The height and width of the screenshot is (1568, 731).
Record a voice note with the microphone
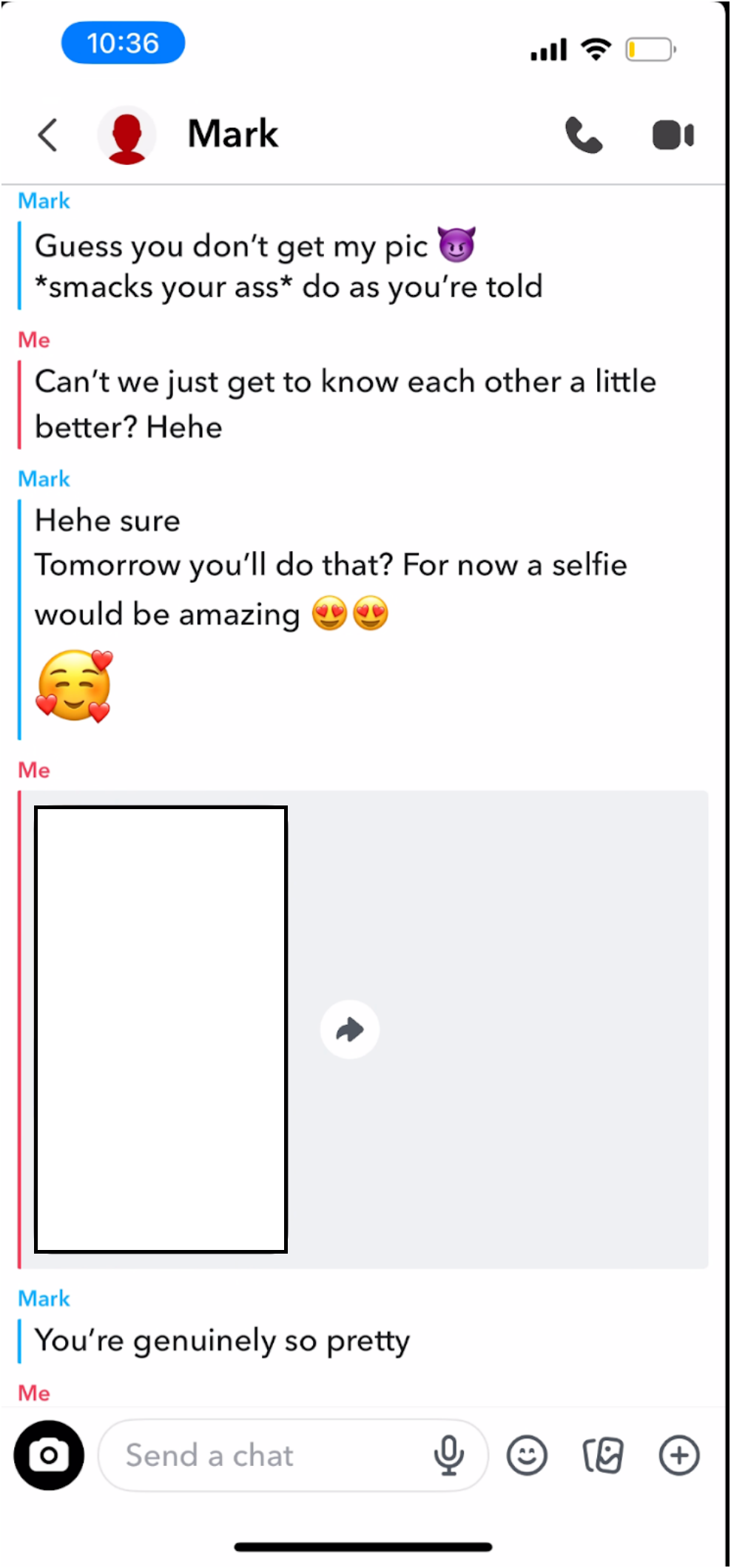448,1455
